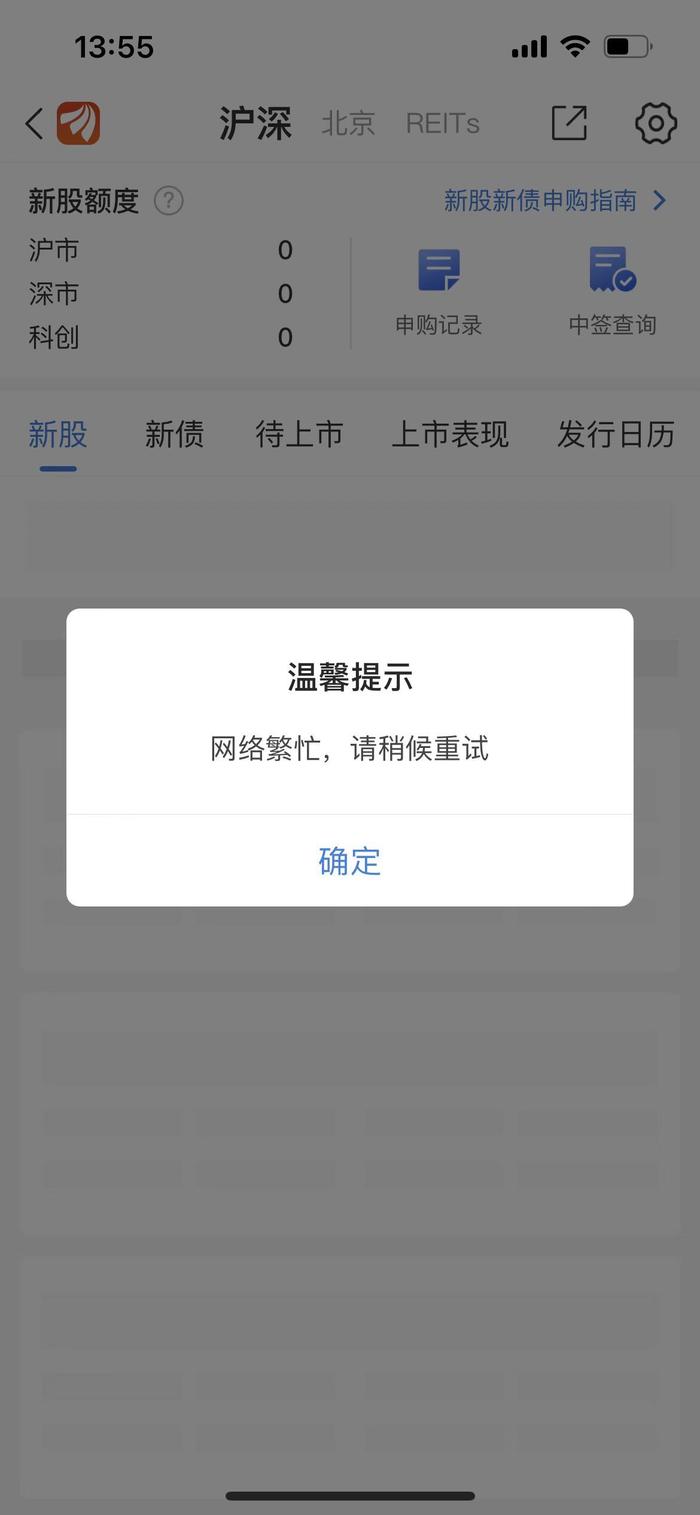Select the 沪深 tab

pos(256,124)
